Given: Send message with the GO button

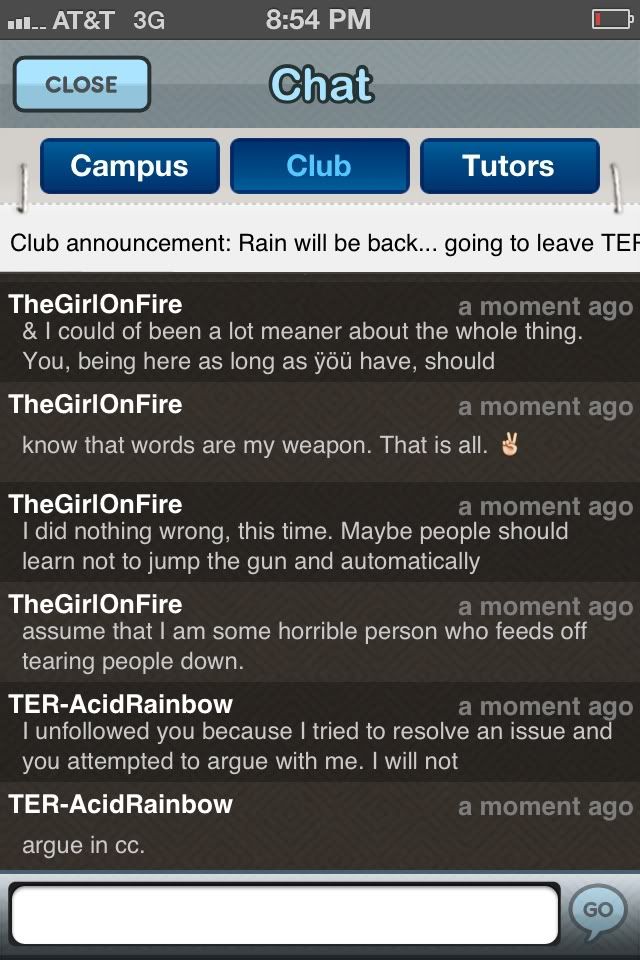Looking at the screenshot, I should pos(597,910).
